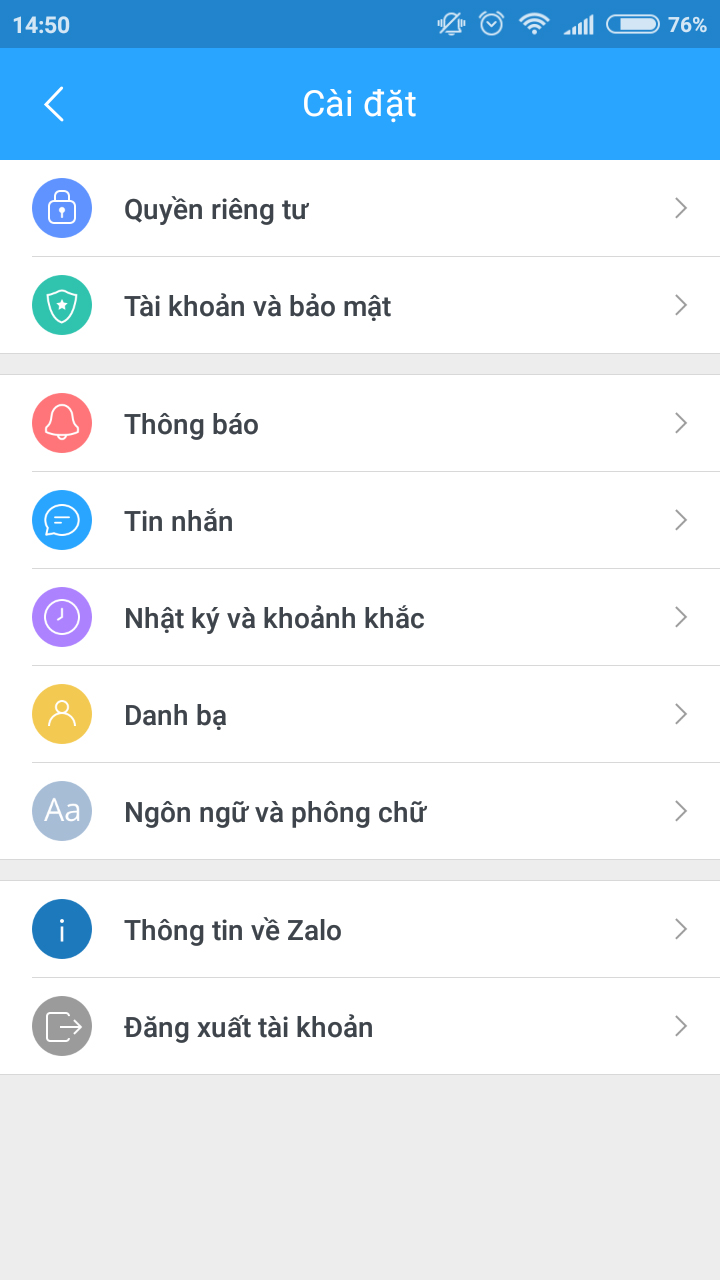The width and height of the screenshot is (720, 1280).
Task: Open Nhật ký và khoảnh khắc
Action: pyautogui.click(x=360, y=618)
